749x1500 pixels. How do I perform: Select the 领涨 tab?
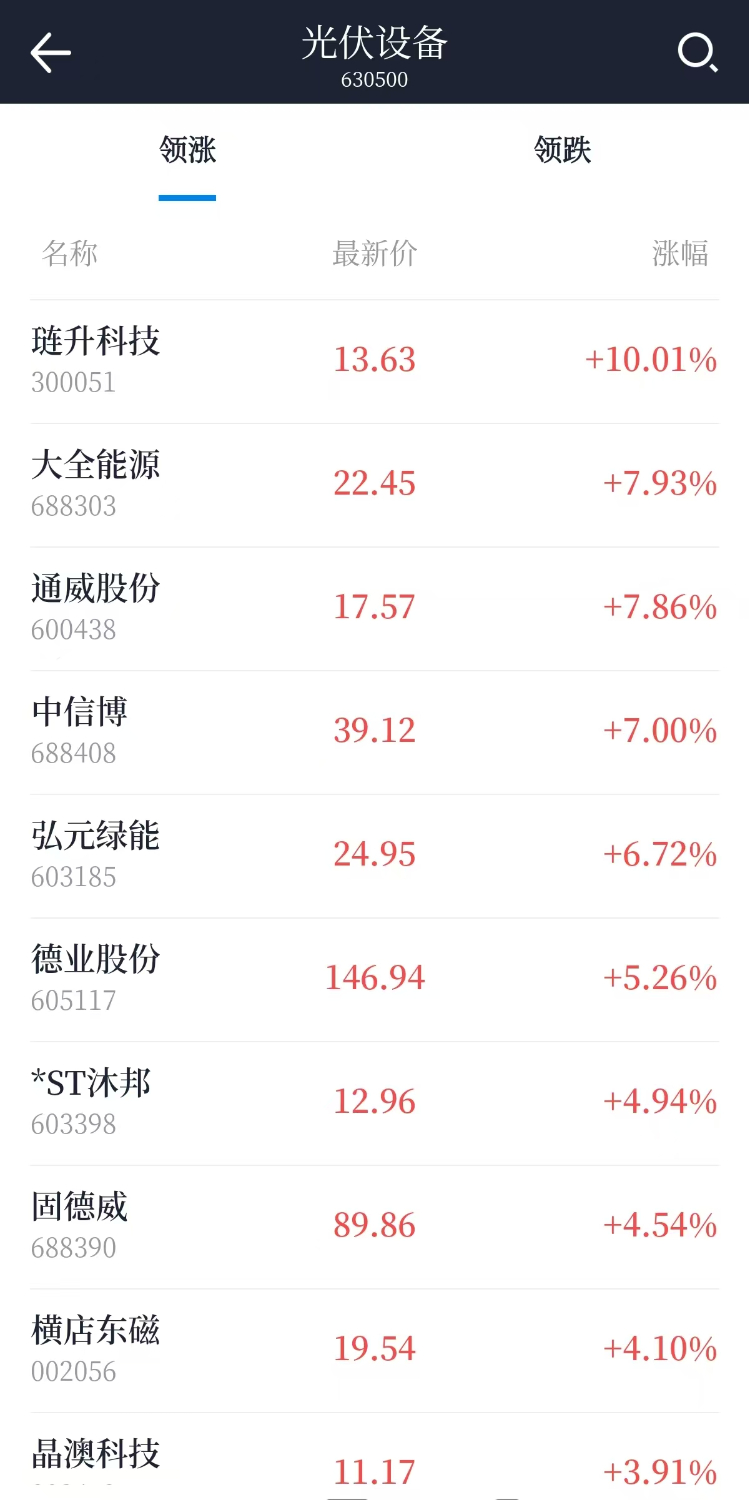click(x=187, y=151)
